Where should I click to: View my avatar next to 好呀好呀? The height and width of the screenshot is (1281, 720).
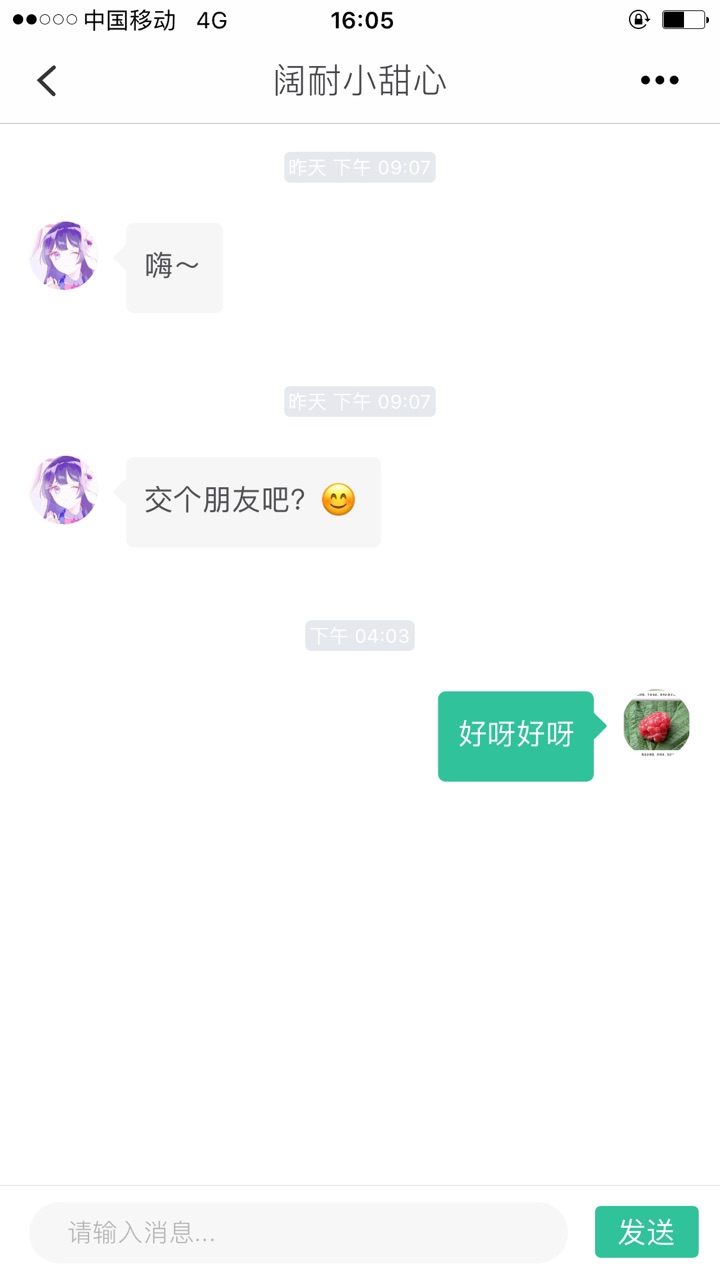tap(656, 723)
